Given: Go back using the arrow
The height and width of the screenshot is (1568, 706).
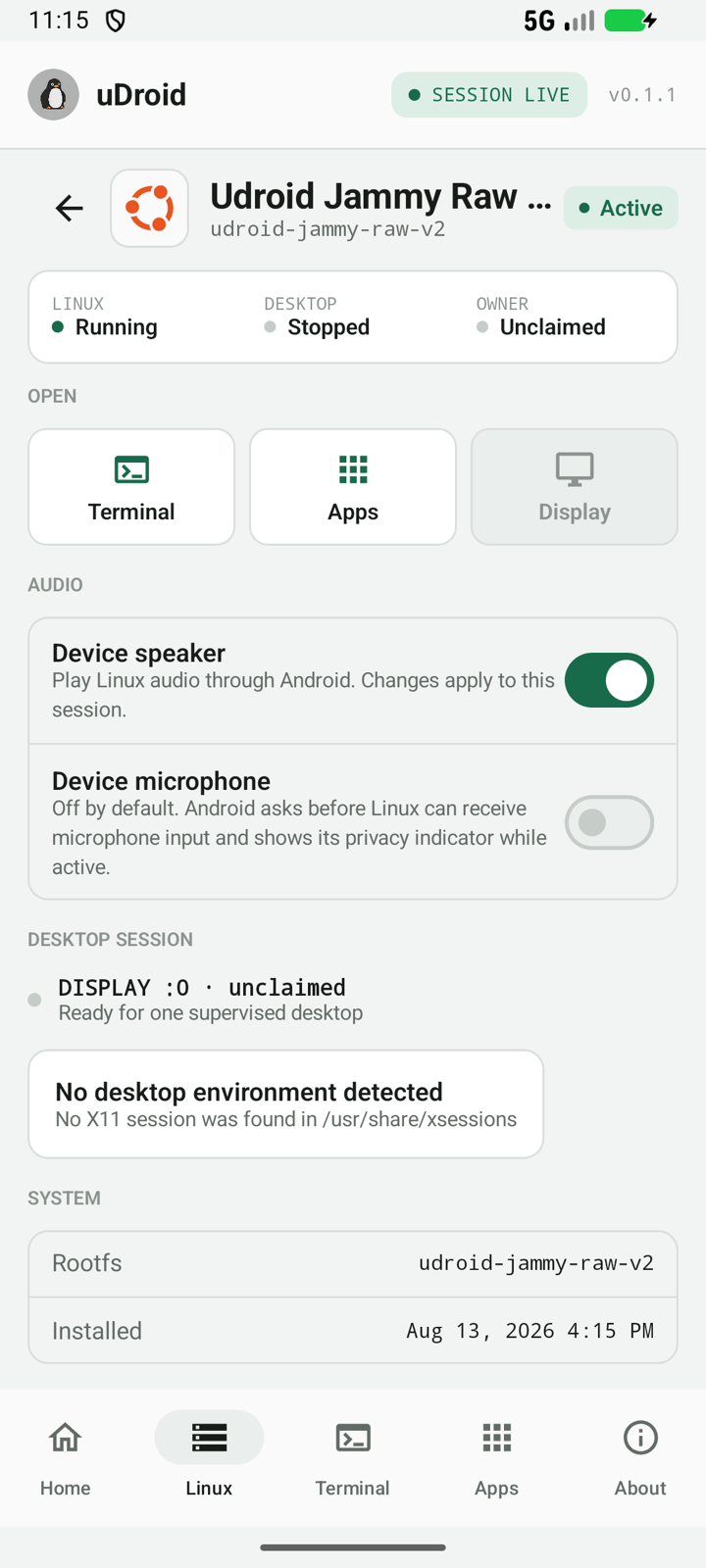Looking at the screenshot, I should (x=70, y=208).
